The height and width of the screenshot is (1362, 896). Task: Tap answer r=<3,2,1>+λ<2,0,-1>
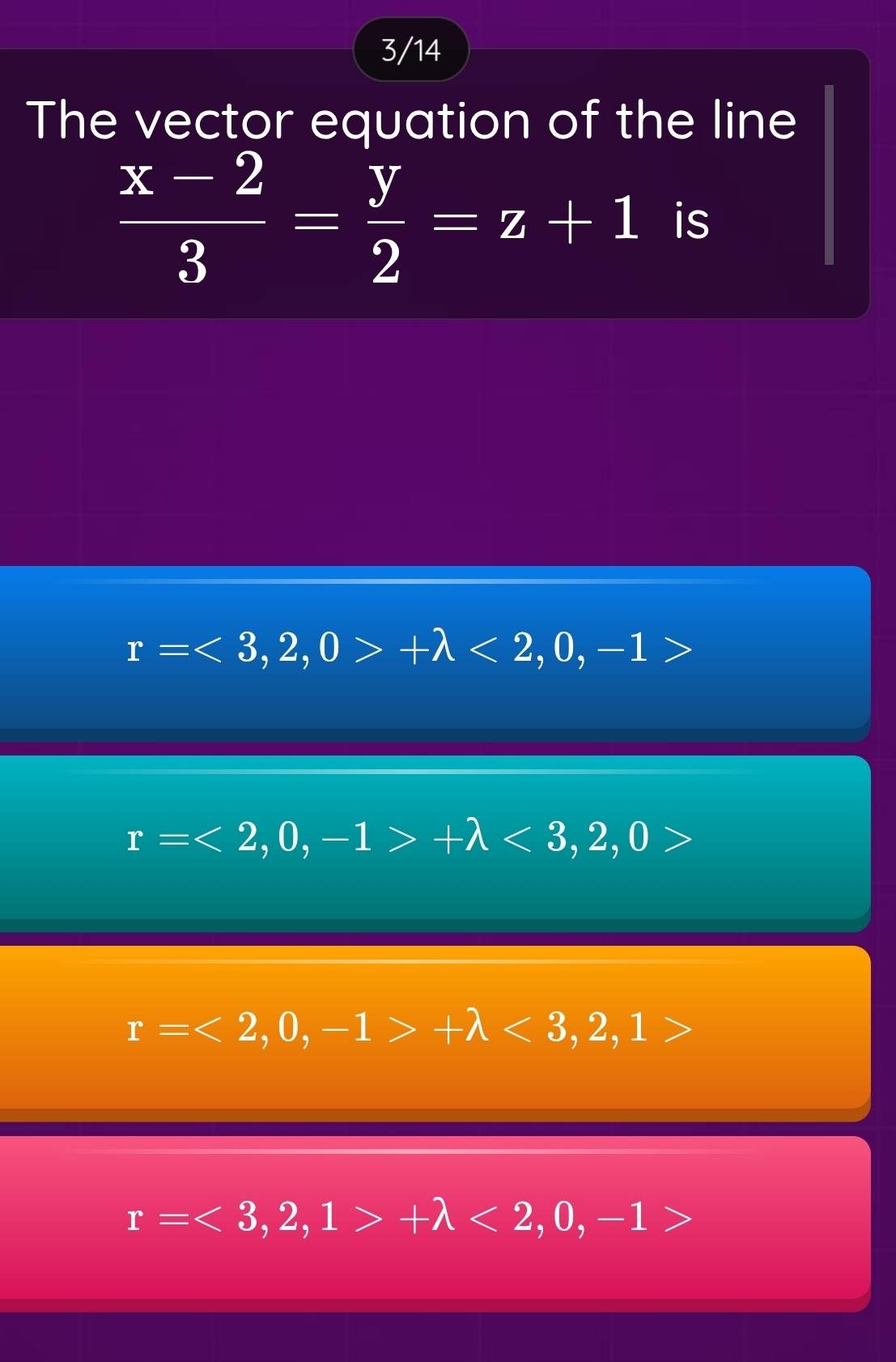pyautogui.click(x=435, y=1224)
